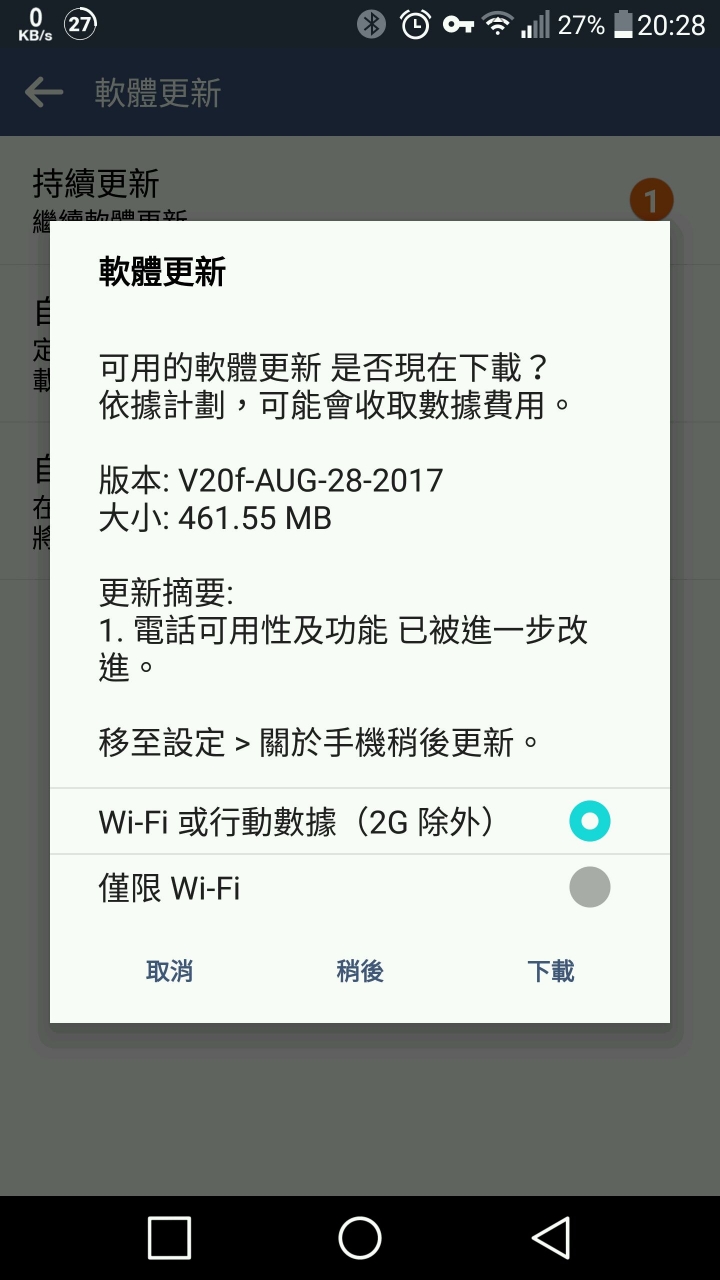Screen dimensions: 720x1280
Task: Tap the system back triangle button
Action: 551,1238
